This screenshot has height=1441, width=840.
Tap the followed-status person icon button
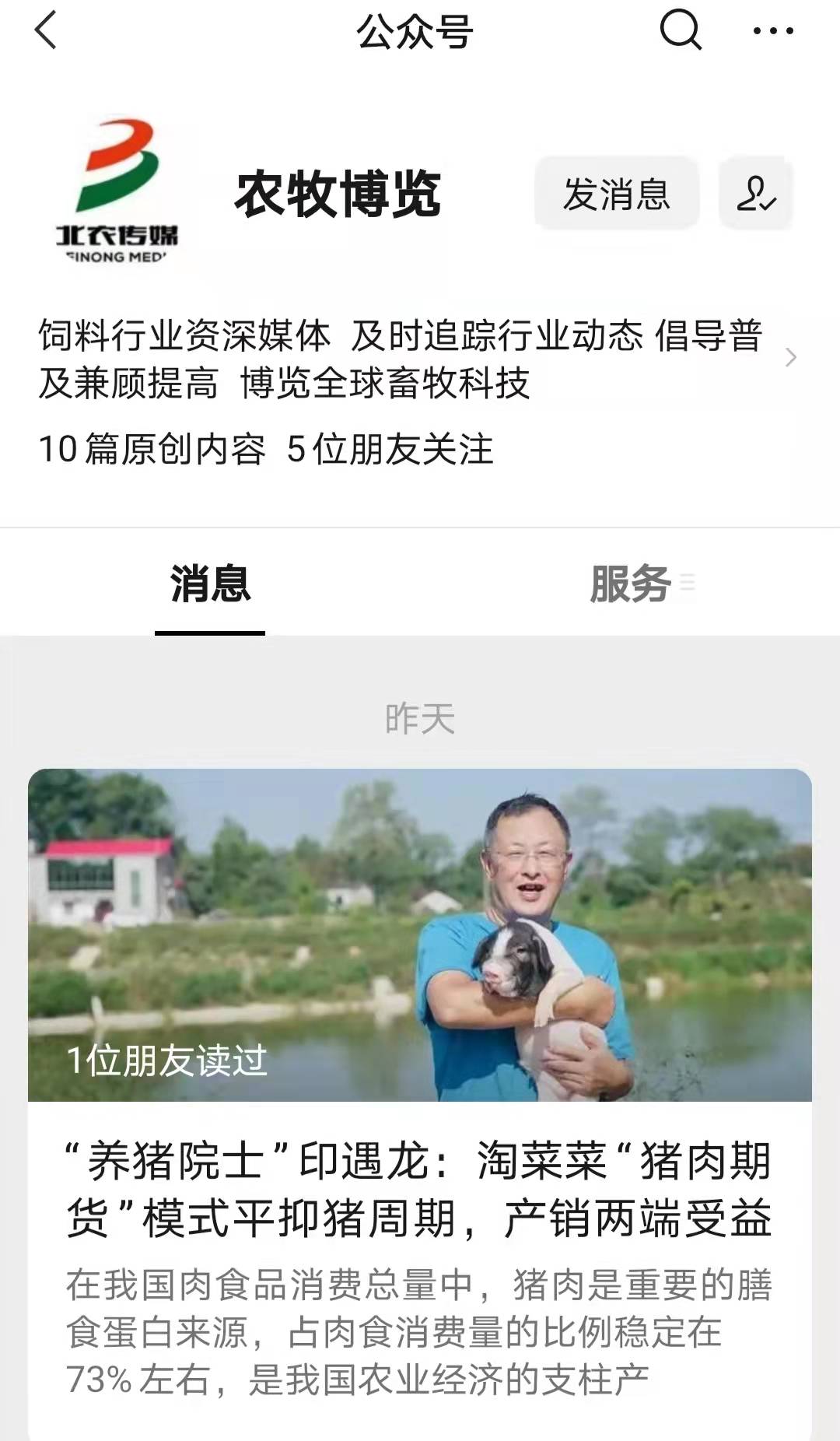click(756, 194)
